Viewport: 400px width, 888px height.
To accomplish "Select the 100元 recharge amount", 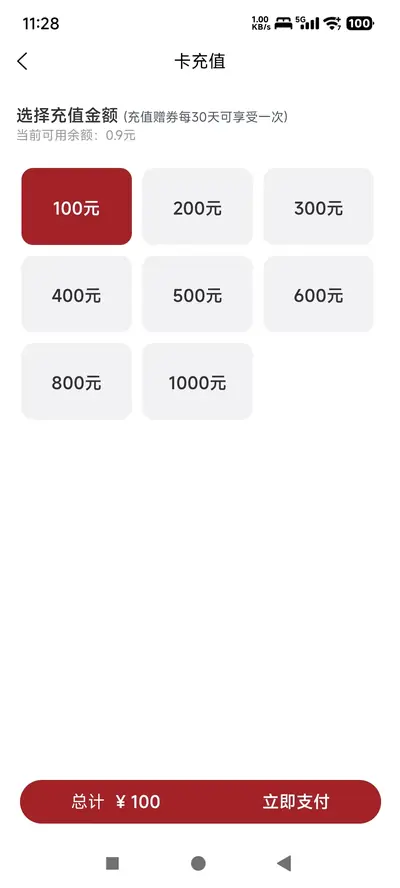I will click(76, 207).
